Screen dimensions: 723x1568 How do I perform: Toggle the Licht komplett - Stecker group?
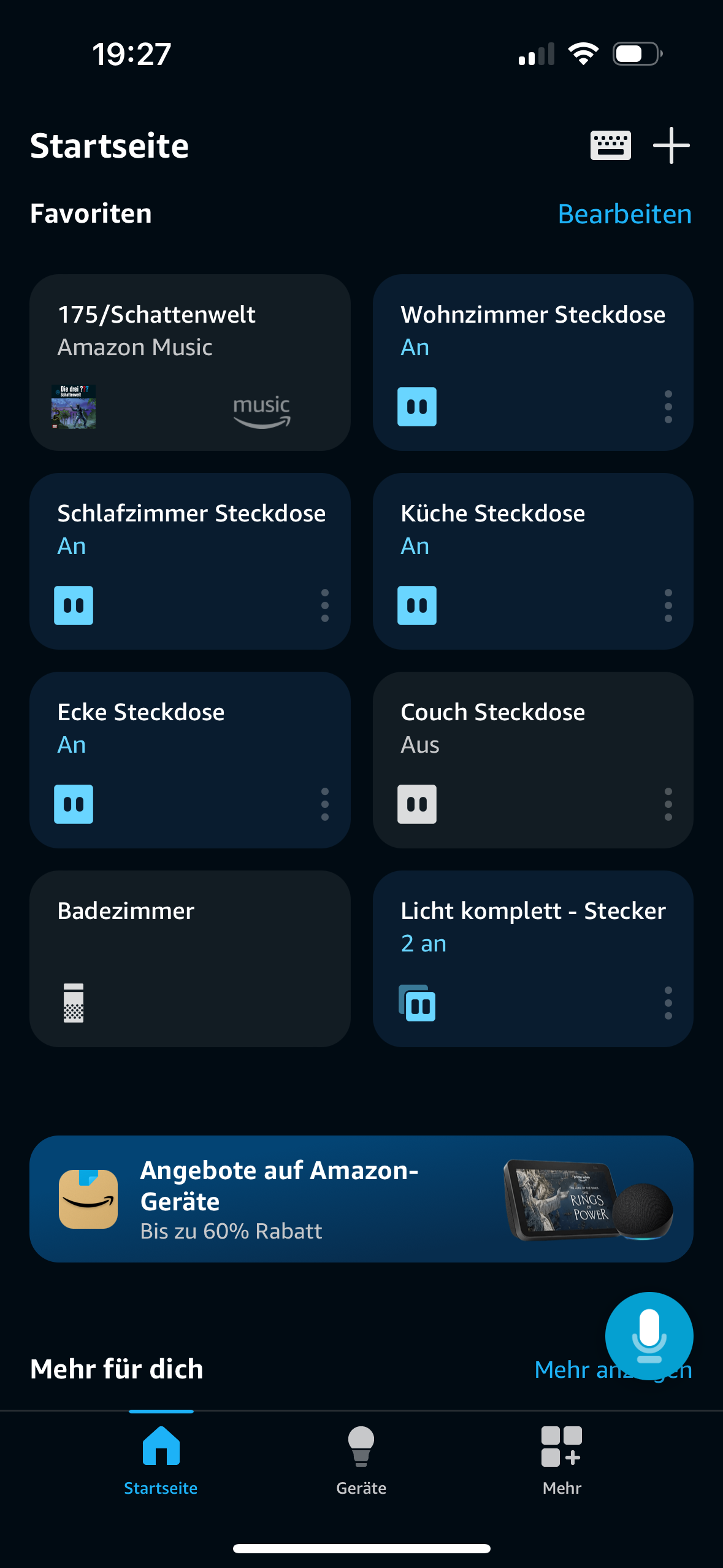coord(417,1003)
